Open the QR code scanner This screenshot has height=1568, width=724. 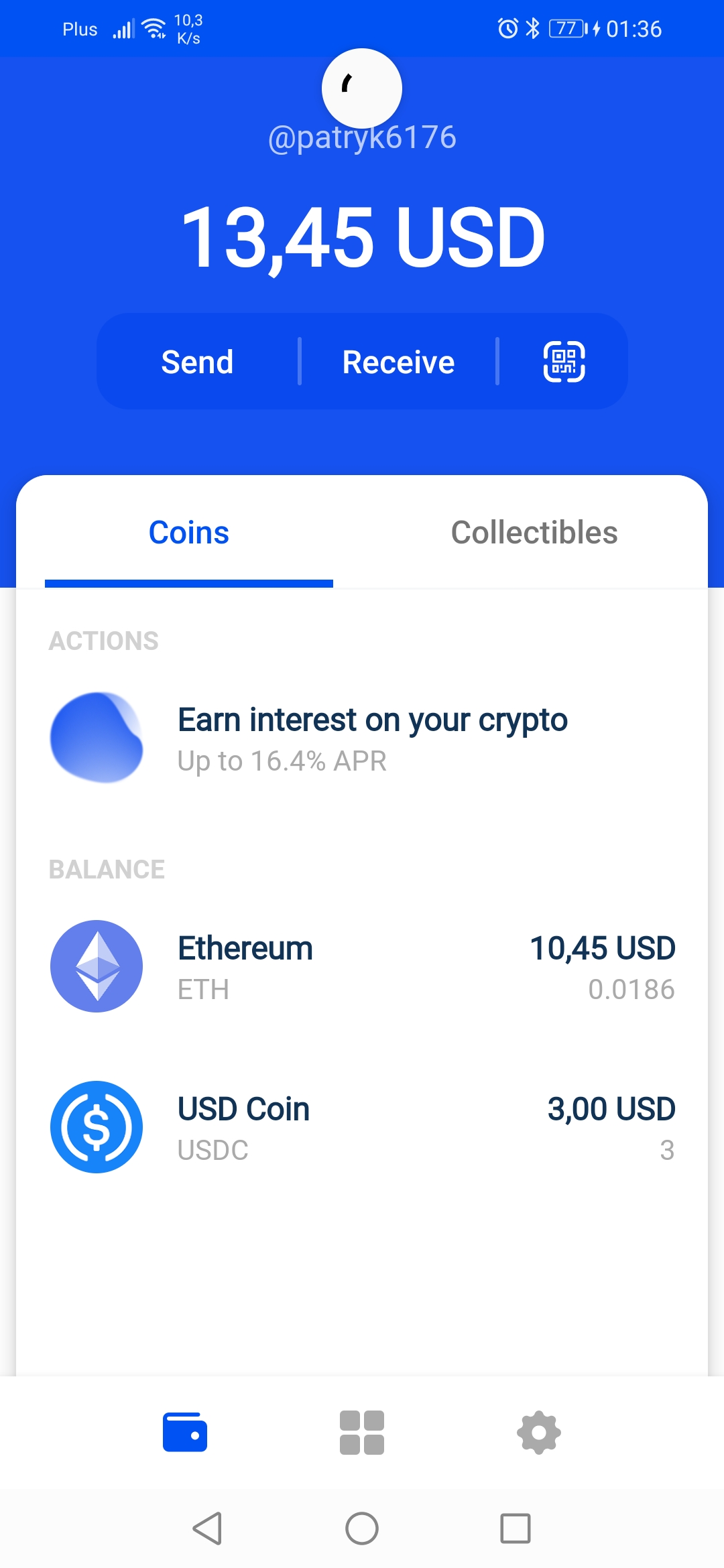click(564, 362)
